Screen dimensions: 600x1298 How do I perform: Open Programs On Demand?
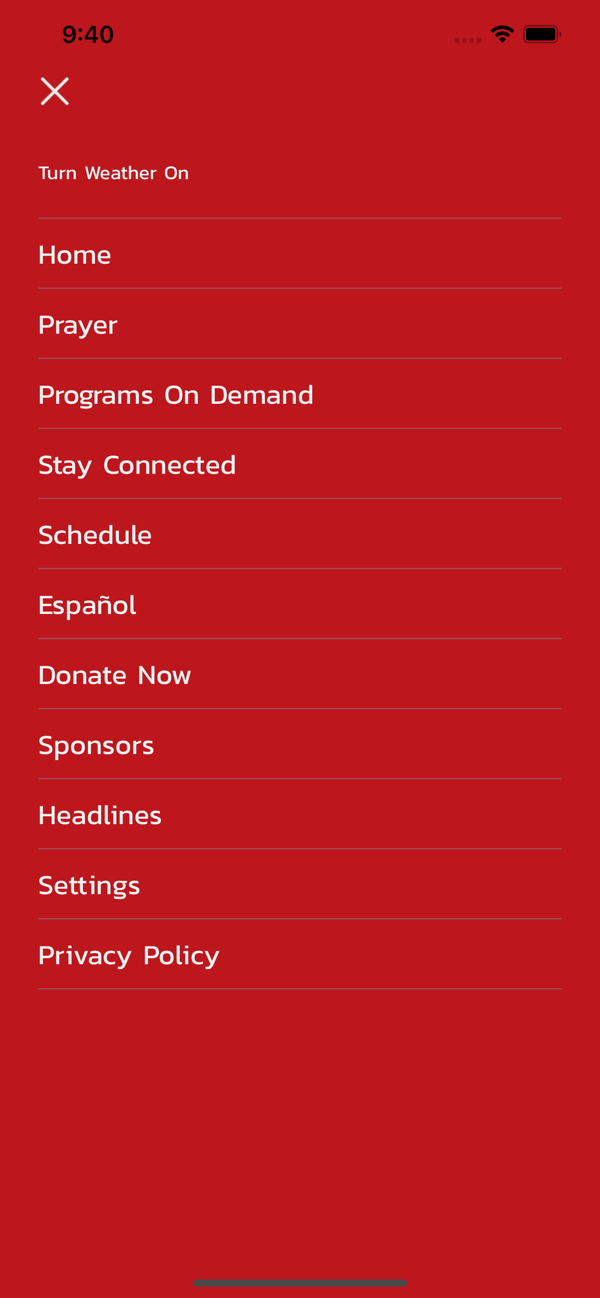[300, 394]
